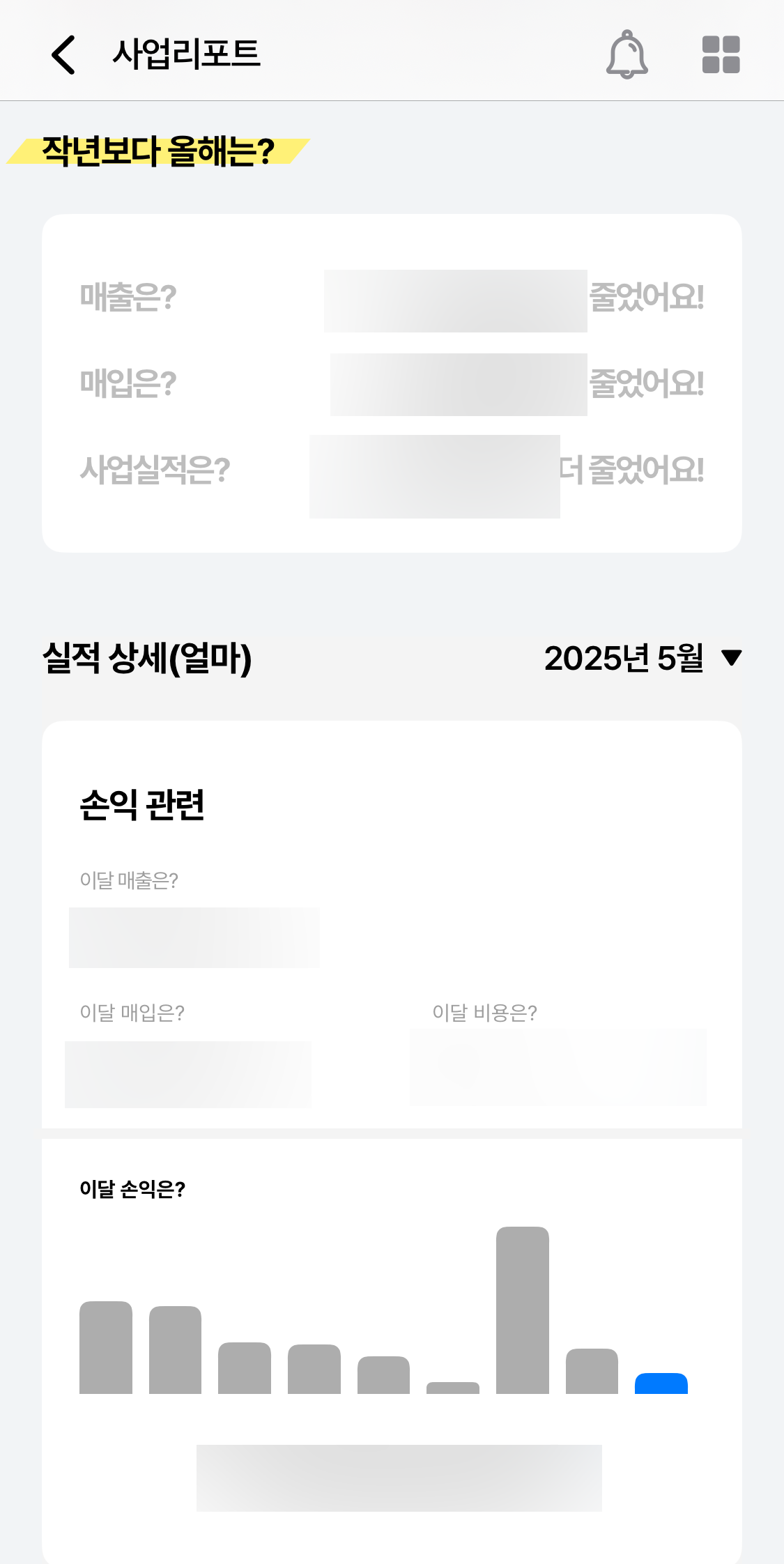Screen dimensions: 784x1564
Task: Expand the month selector arrow
Action: [x=730, y=658]
